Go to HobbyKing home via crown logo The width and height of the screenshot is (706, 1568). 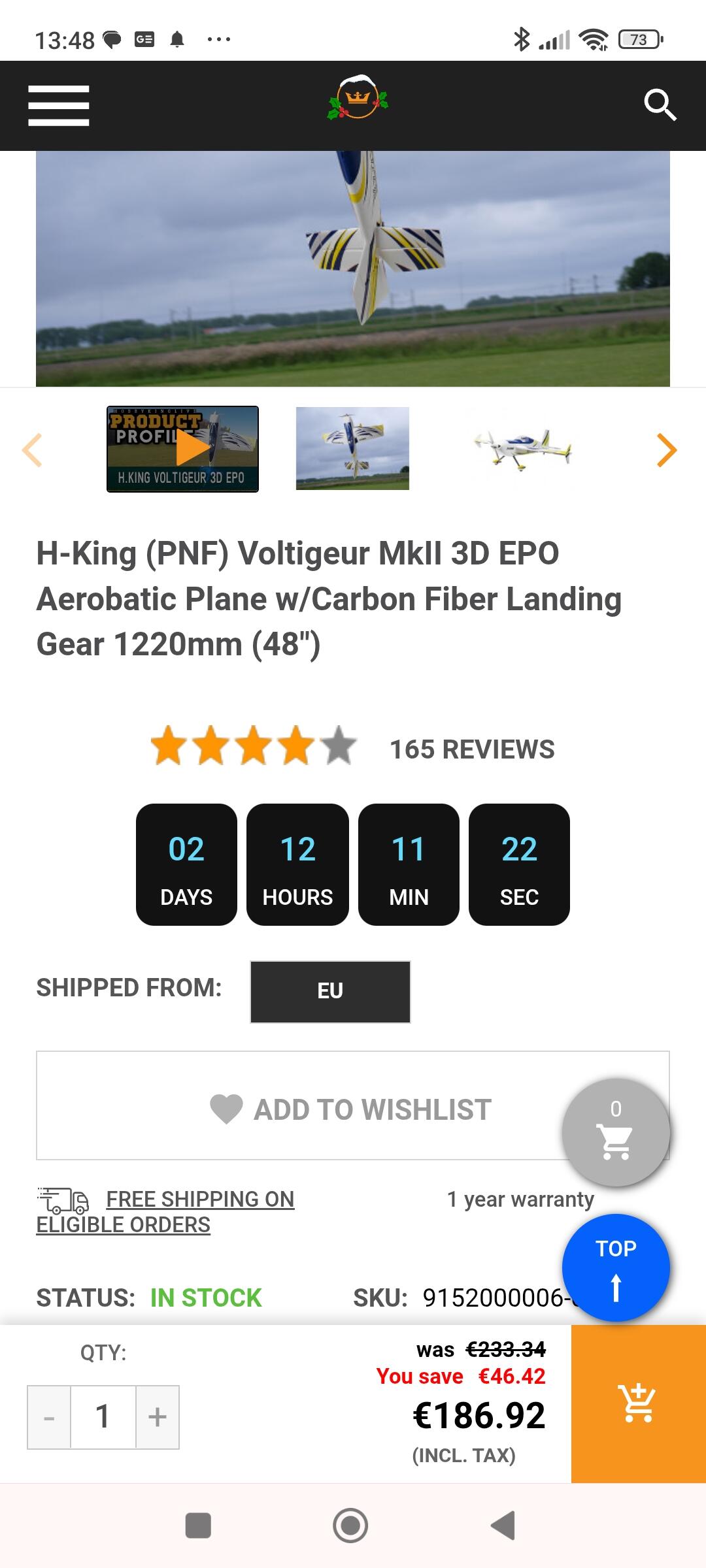pyautogui.click(x=358, y=99)
